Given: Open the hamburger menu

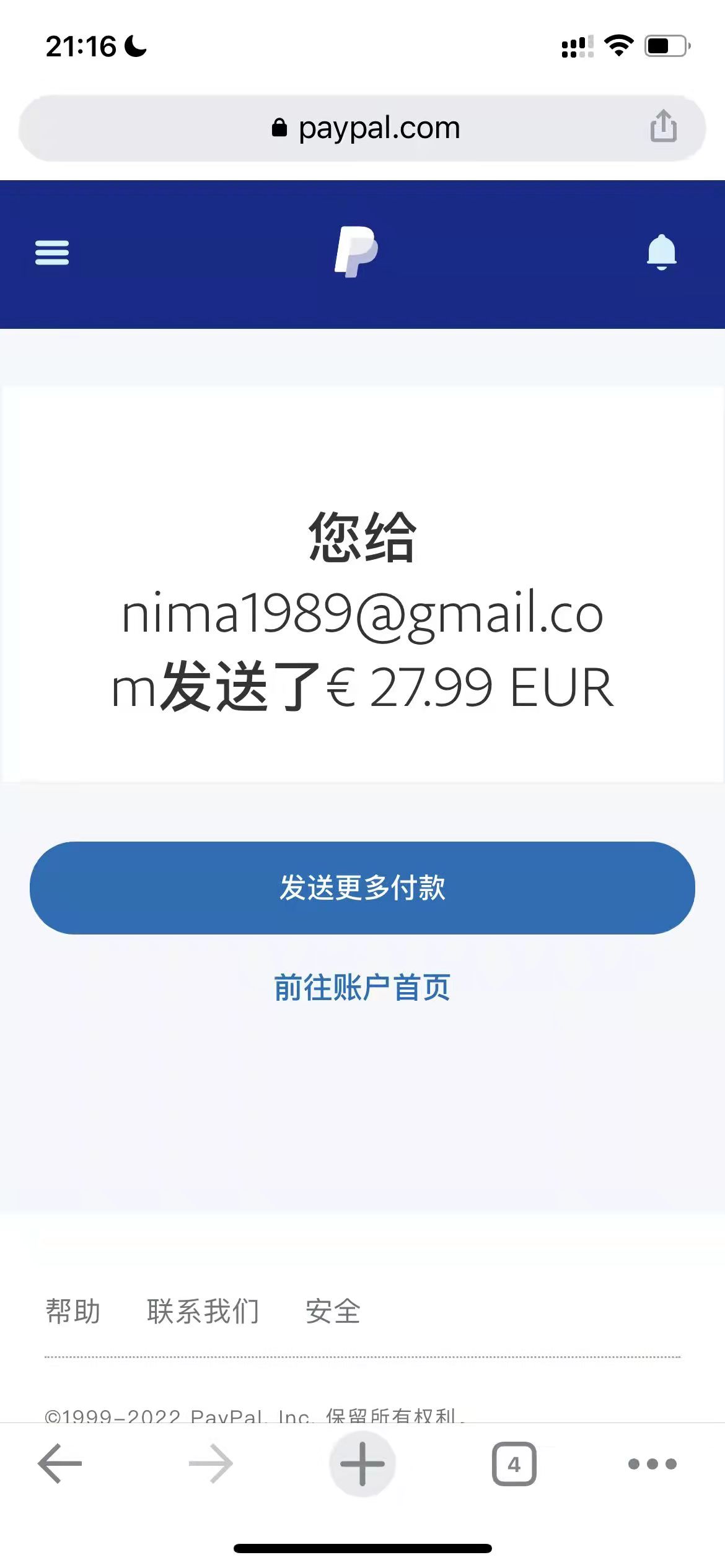Looking at the screenshot, I should click(x=52, y=253).
